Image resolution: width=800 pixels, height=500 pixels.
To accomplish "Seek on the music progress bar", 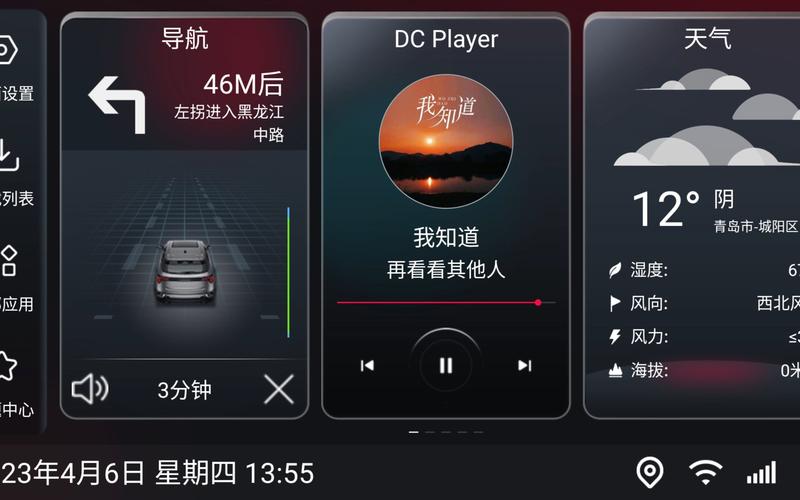I will coord(445,302).
